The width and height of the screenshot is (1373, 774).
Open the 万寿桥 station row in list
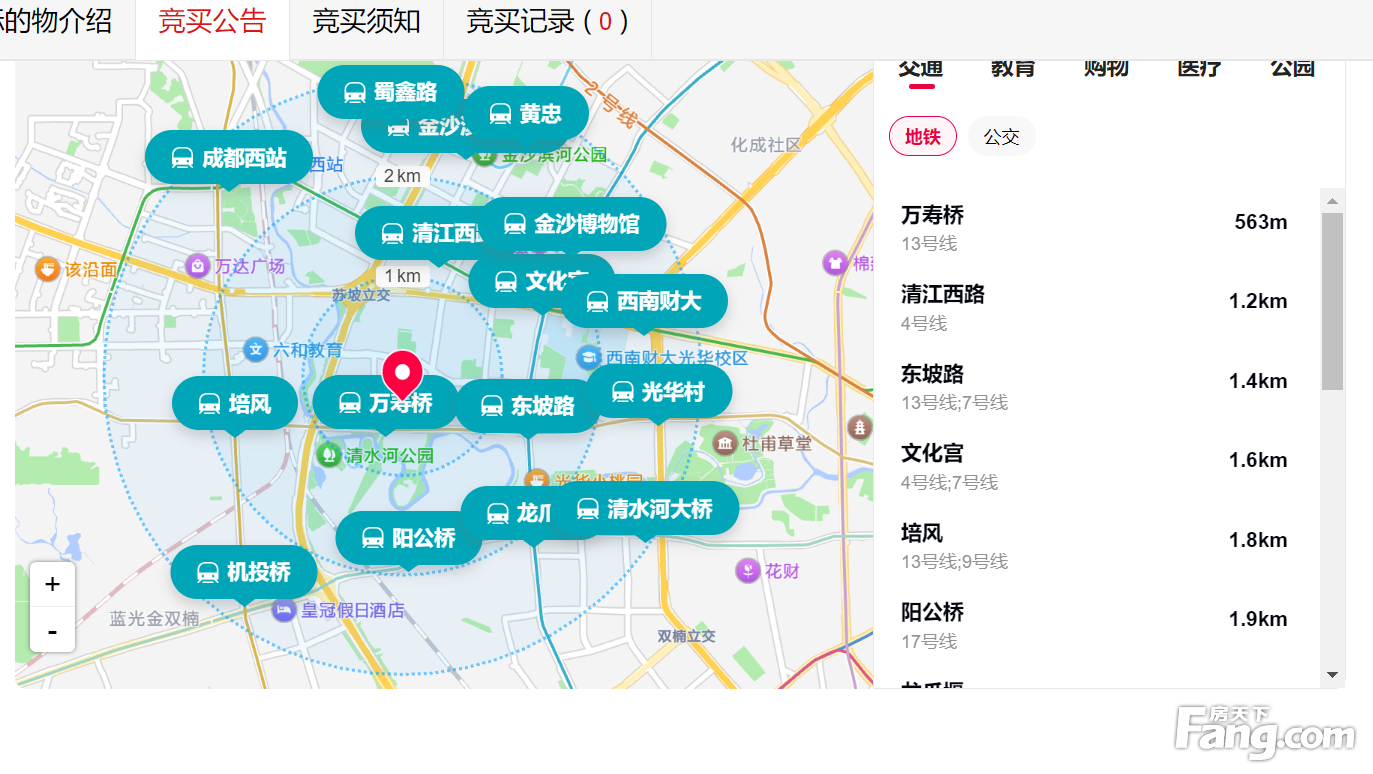click(1097, 228)
